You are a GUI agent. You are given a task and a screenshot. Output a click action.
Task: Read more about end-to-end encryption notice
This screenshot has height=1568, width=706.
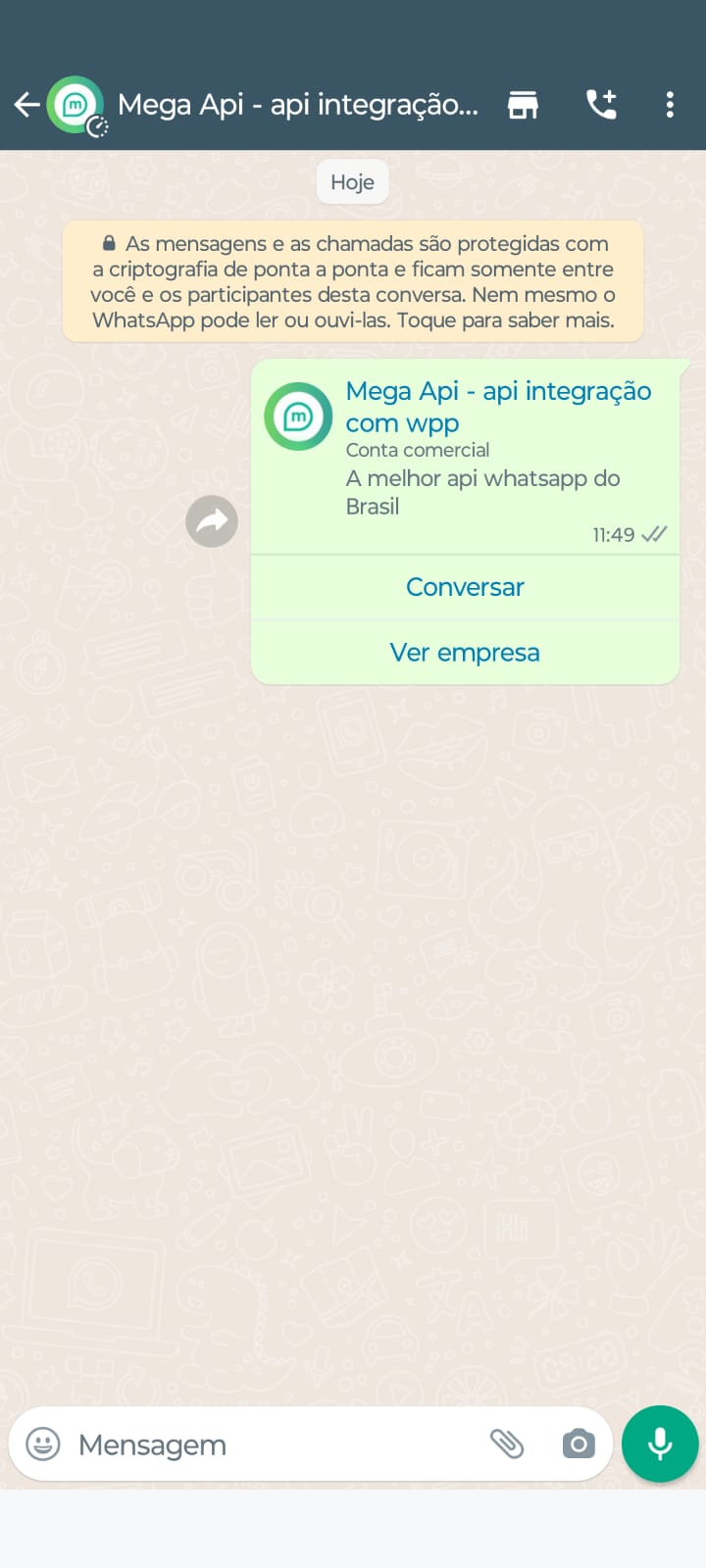click(x=353, y=282)
